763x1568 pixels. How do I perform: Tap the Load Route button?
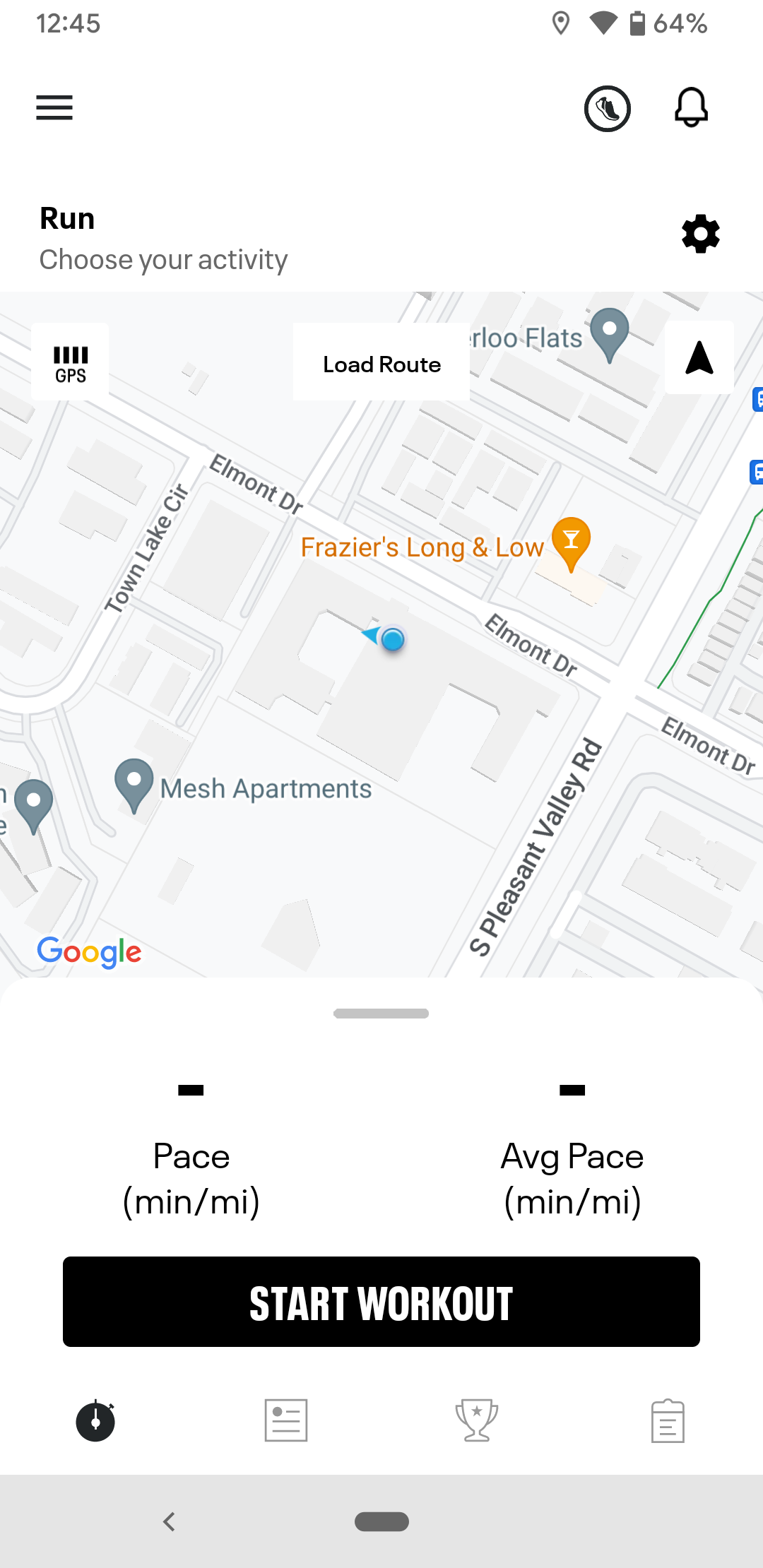click(x=381, y=364)
